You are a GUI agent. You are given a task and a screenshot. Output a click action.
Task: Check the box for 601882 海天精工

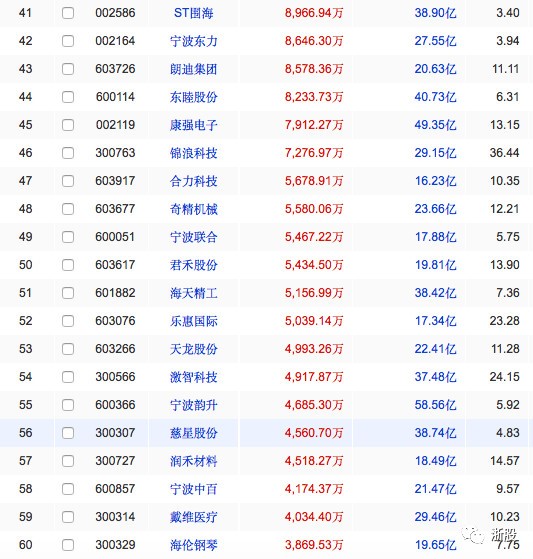(x=68, y=293)
